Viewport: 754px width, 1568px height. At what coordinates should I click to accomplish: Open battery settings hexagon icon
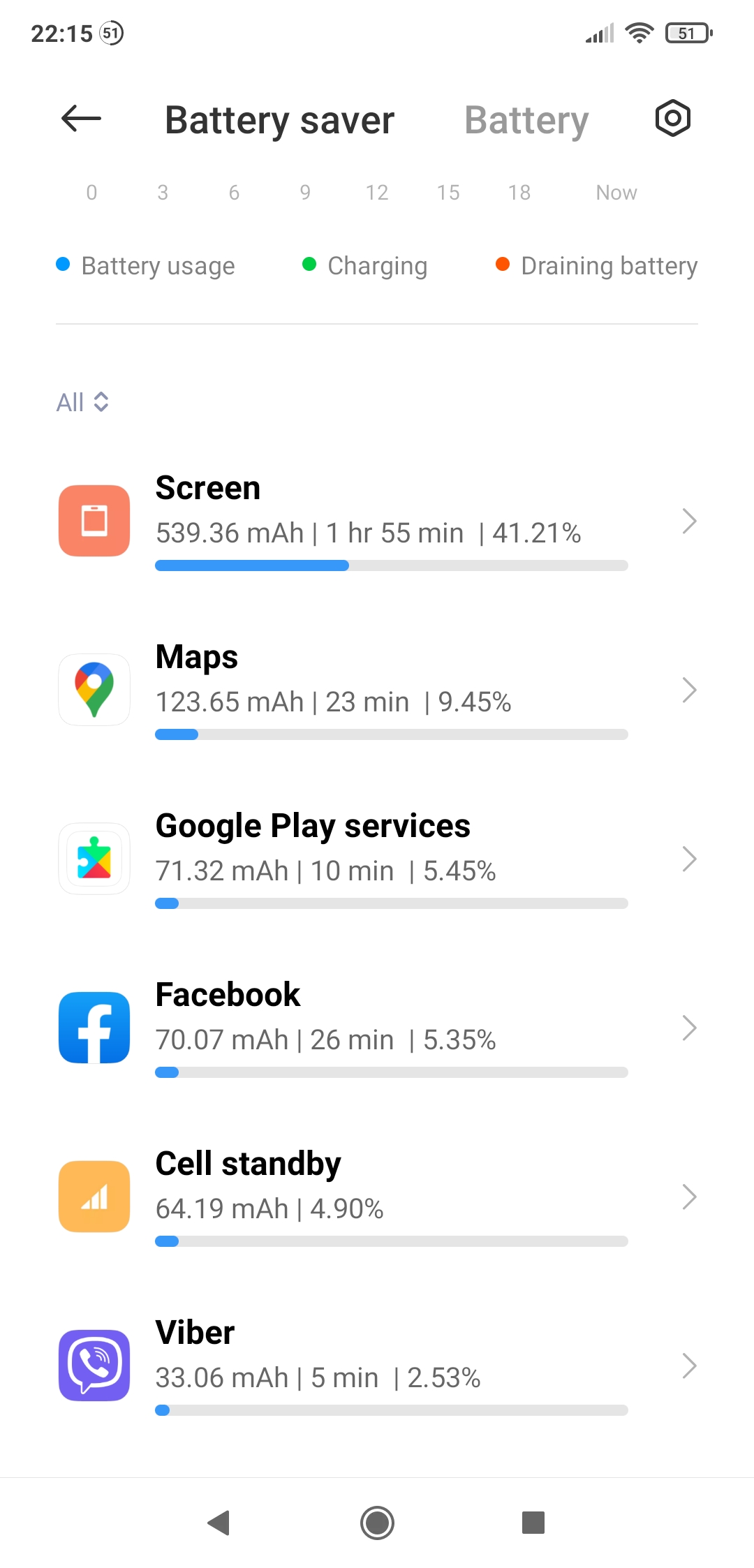point(672,118)
